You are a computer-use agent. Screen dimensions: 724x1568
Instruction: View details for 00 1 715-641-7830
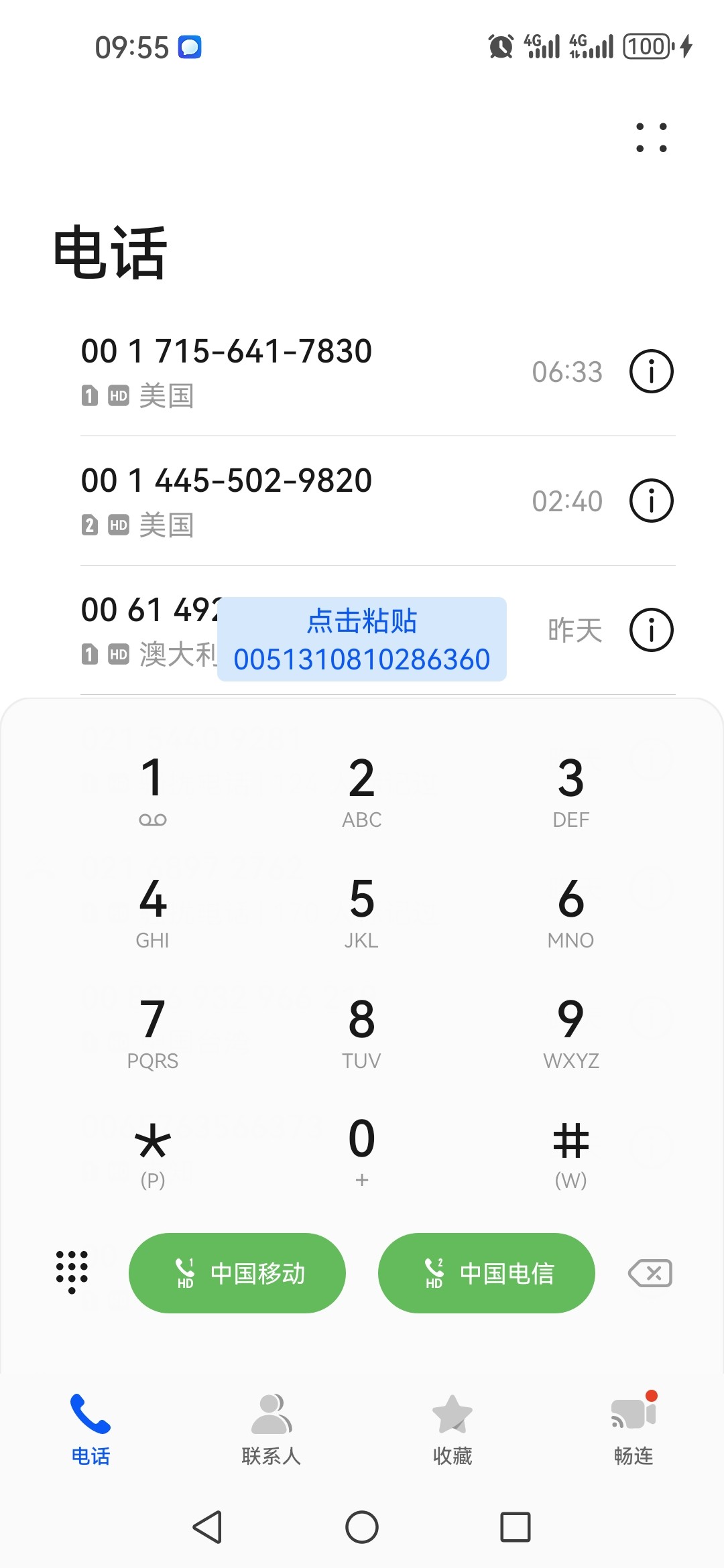pyautogui.click(x=652, y=371)
